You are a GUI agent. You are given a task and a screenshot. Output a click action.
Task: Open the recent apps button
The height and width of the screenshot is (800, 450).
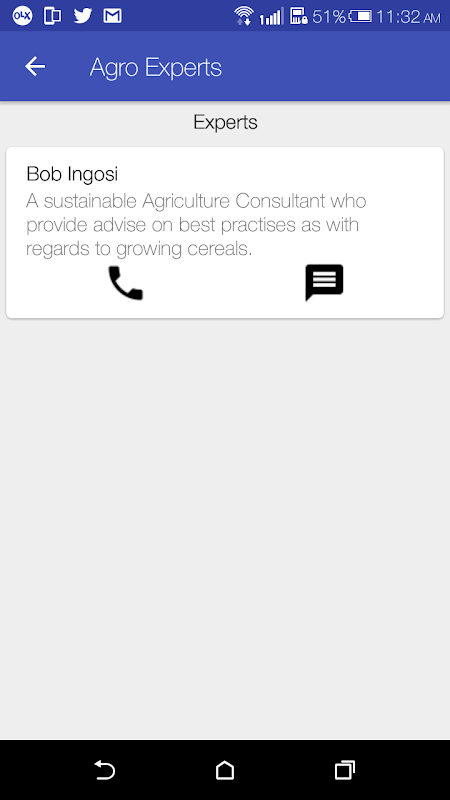tap(345, 770)
